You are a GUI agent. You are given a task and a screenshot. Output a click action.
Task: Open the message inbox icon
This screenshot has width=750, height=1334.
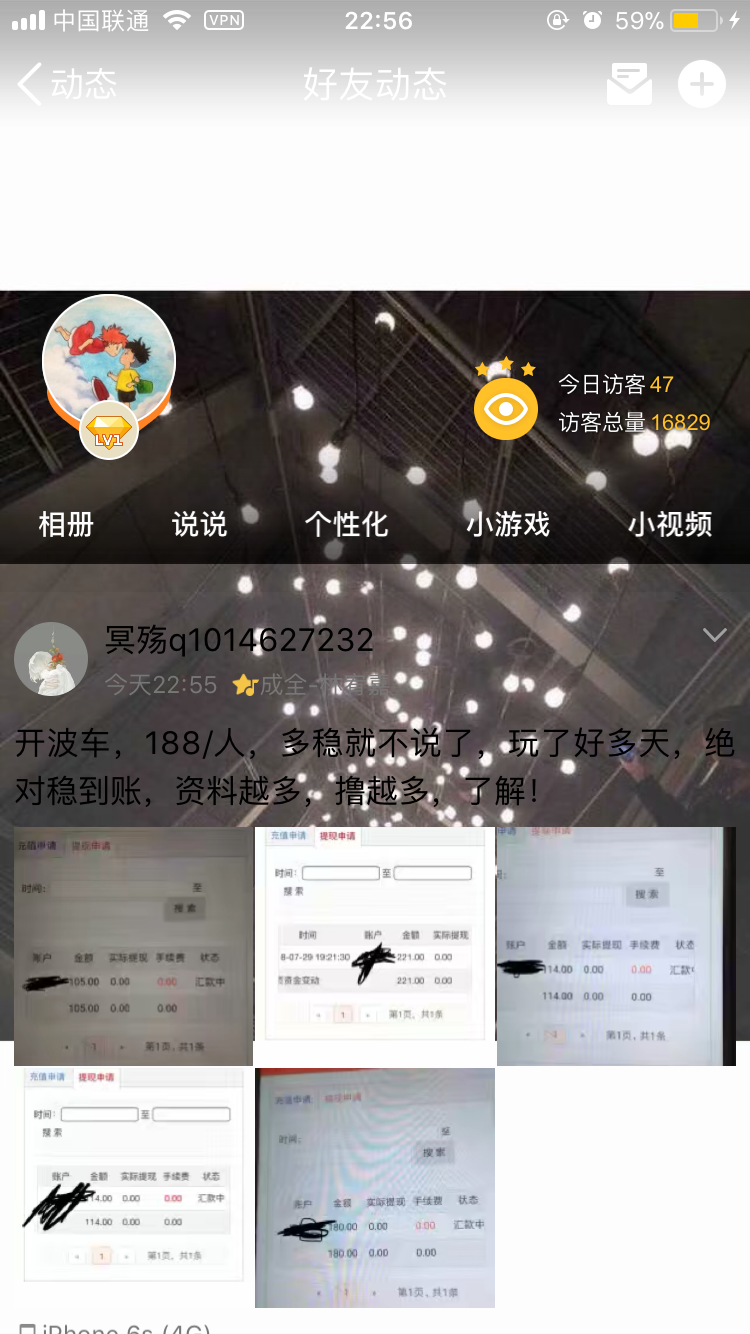click(629, 84)
